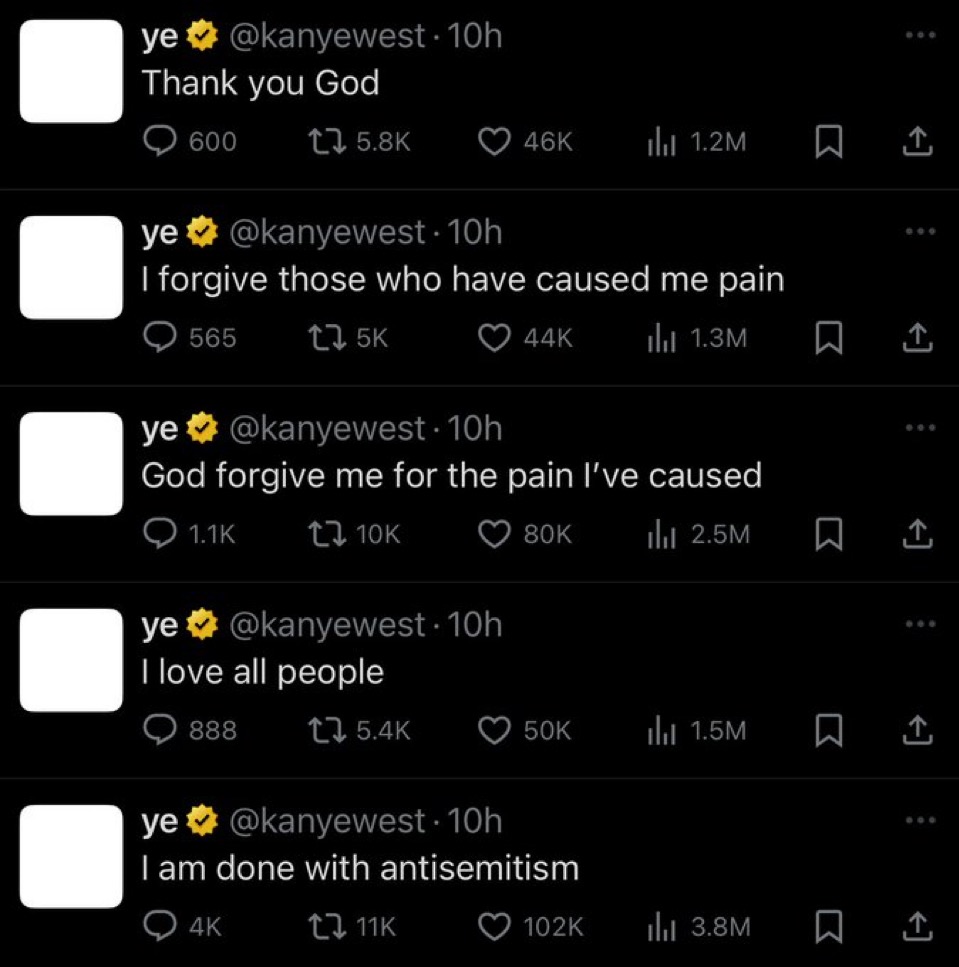View analytics of "I am done with antisemitism"
This screenshot has width=959, height=967.
tap(660, 927)
